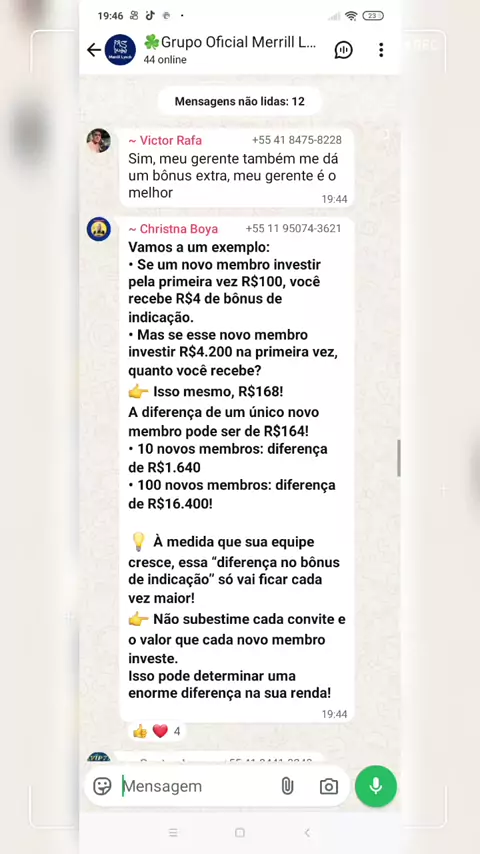Tap the system home button
Viewport: 480px width, 854px height.
[x=240, y=833]
